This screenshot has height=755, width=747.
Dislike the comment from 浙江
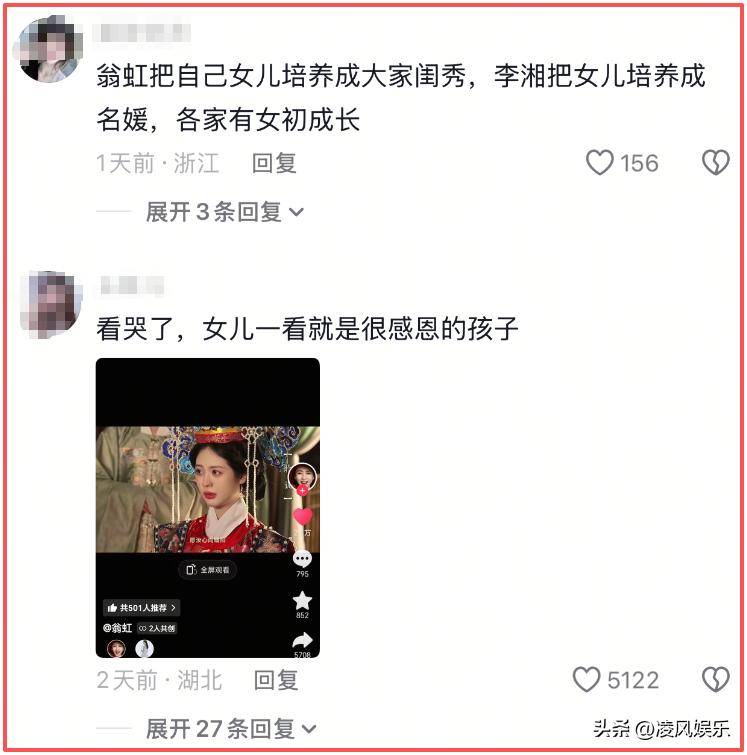(715, 163)
